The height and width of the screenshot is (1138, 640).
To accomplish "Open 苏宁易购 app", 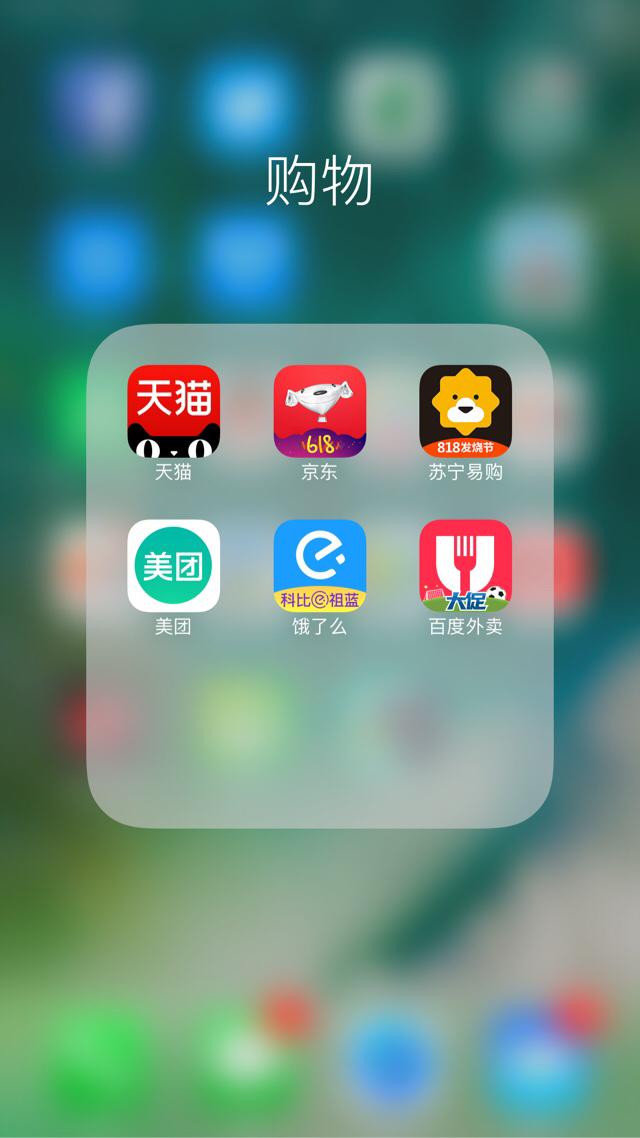I will pyautogui.click(x=465, y=411).
